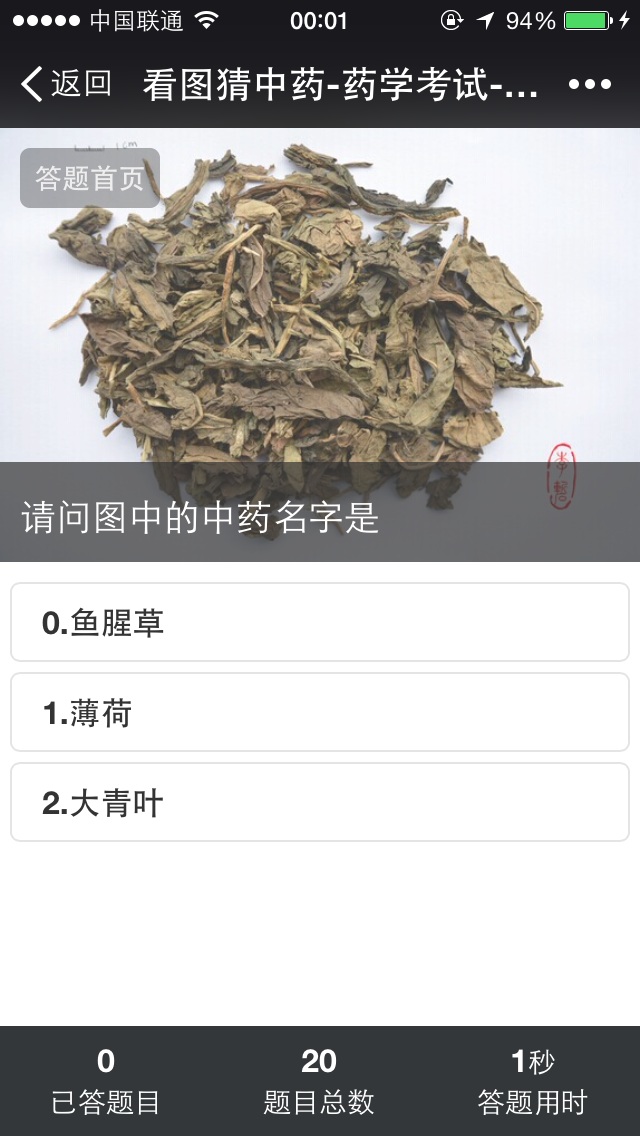Screen dimensions: 640x1136
Task: Open the three-dot overflow menu
Action: (x=589, y=84)
